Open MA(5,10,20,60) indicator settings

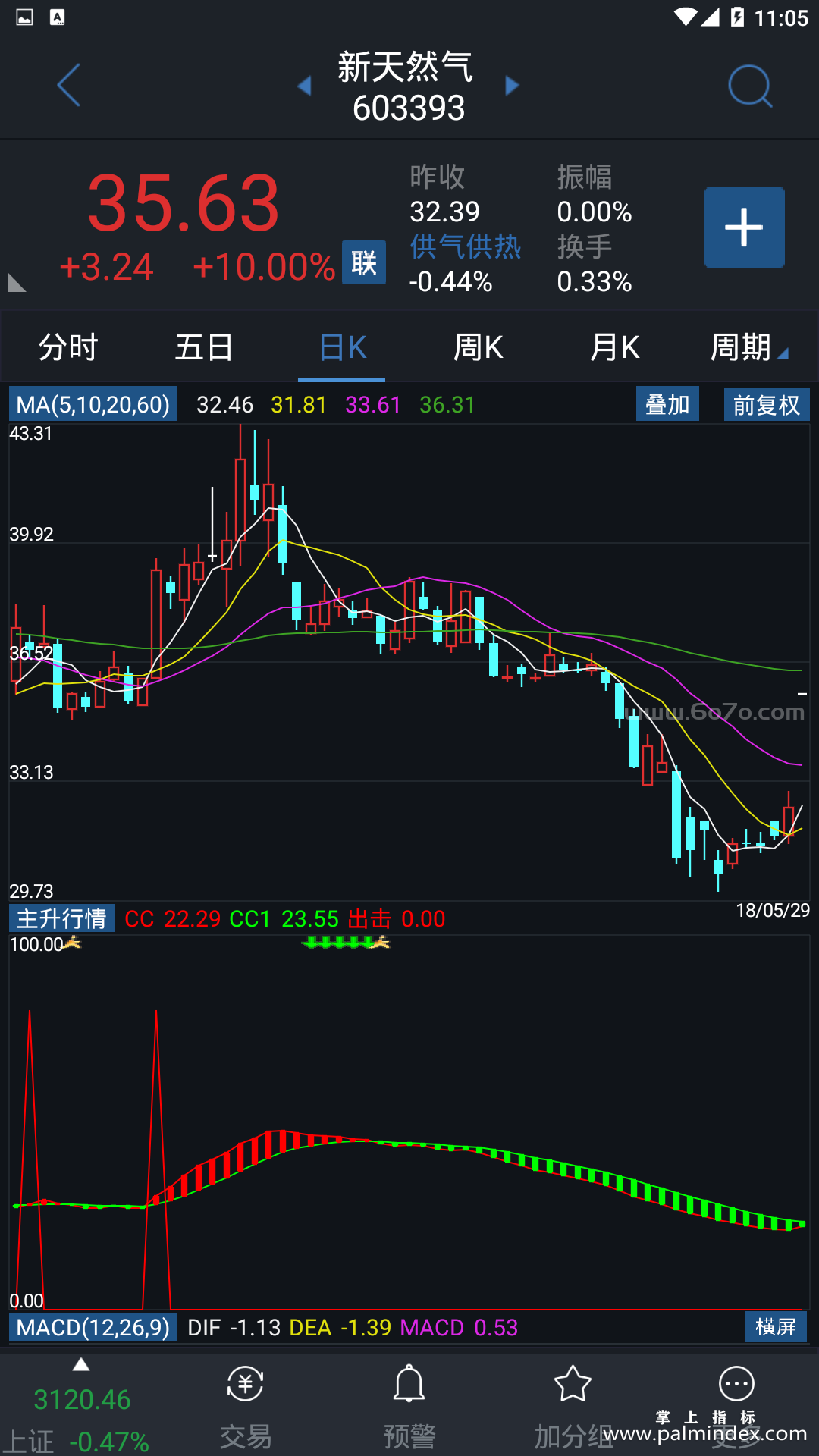(93, 404)
